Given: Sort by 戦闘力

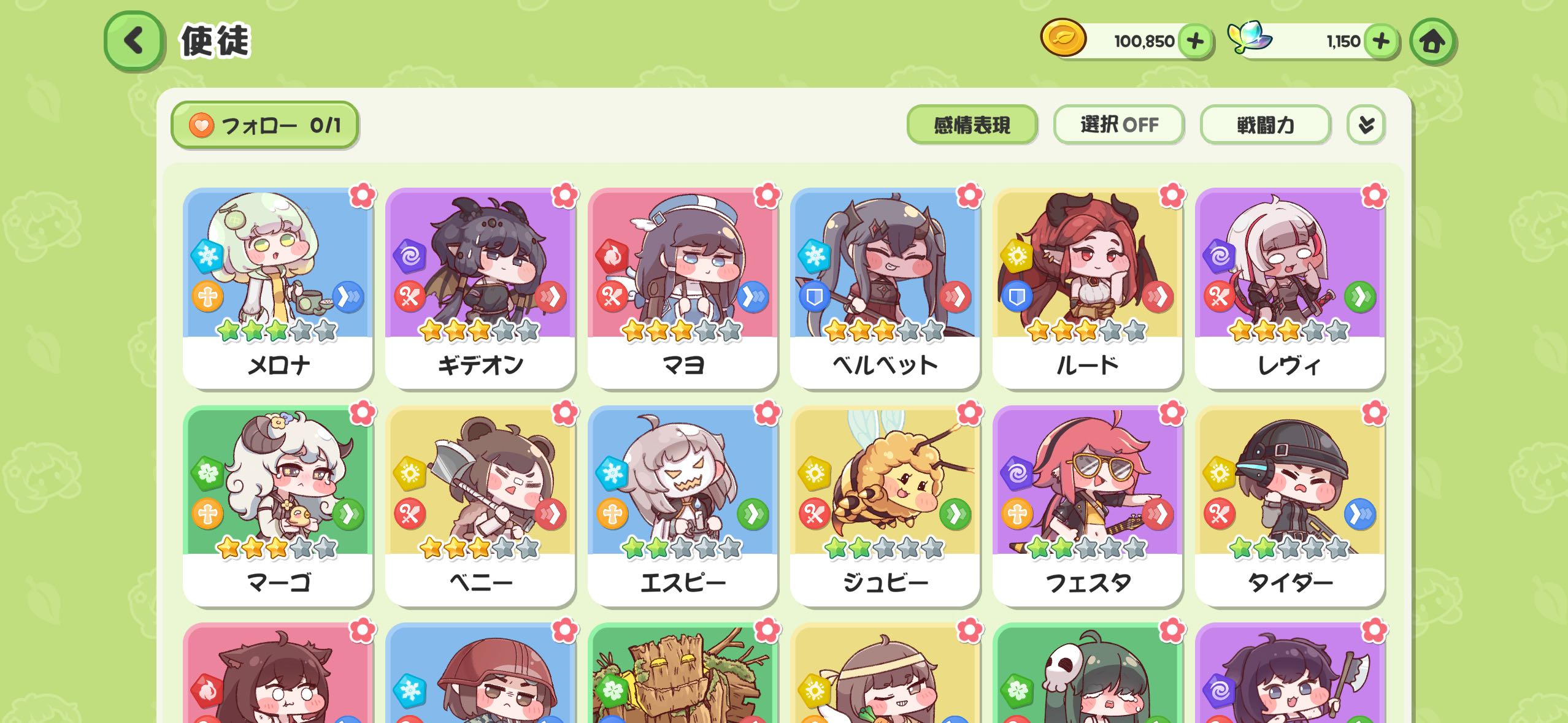Looking at the screenshot, I should [x=1265, y=125].
